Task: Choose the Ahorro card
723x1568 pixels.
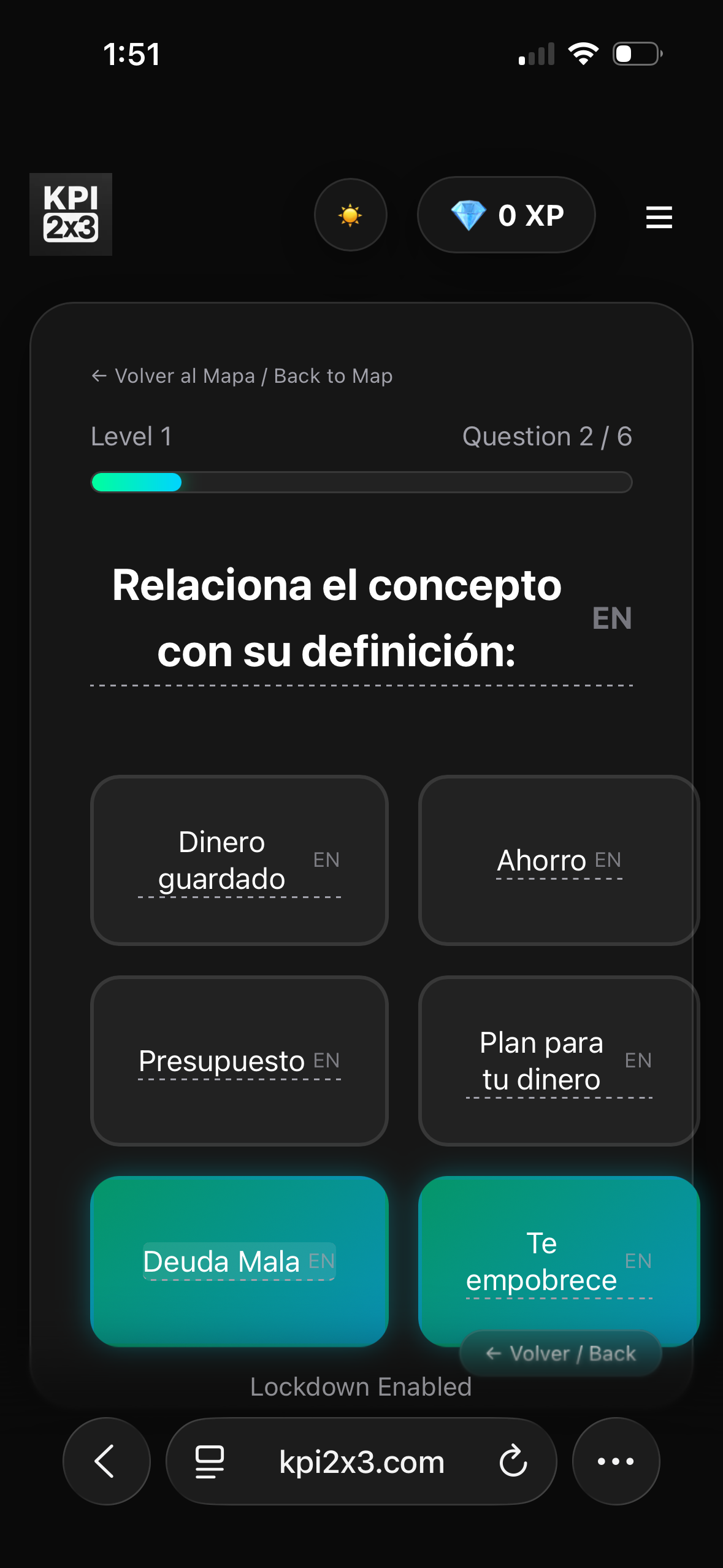Action: coord(558,859)
